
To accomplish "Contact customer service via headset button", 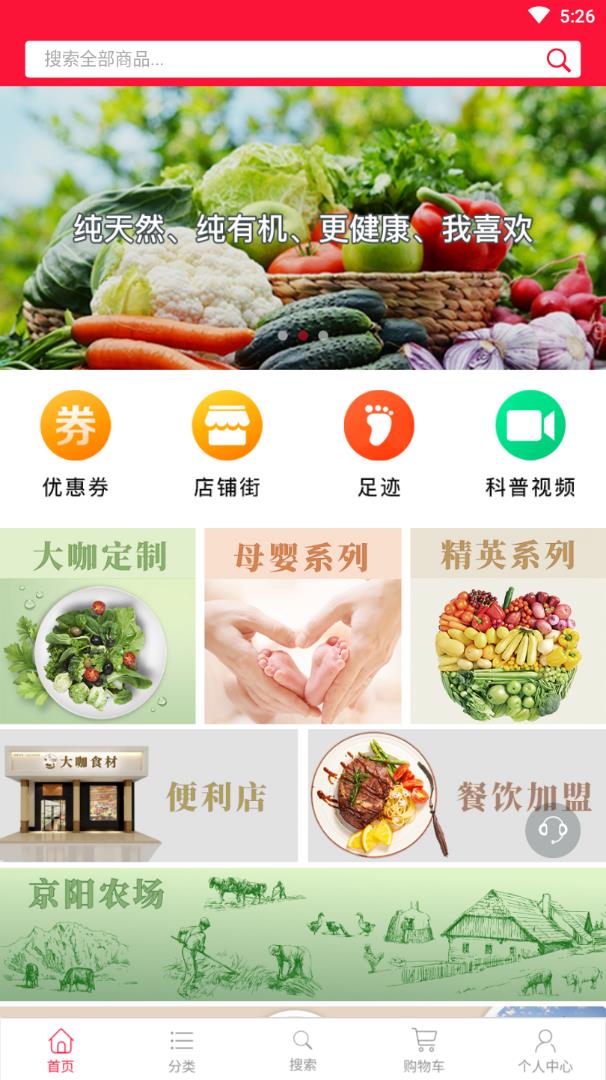I will 553,830.
